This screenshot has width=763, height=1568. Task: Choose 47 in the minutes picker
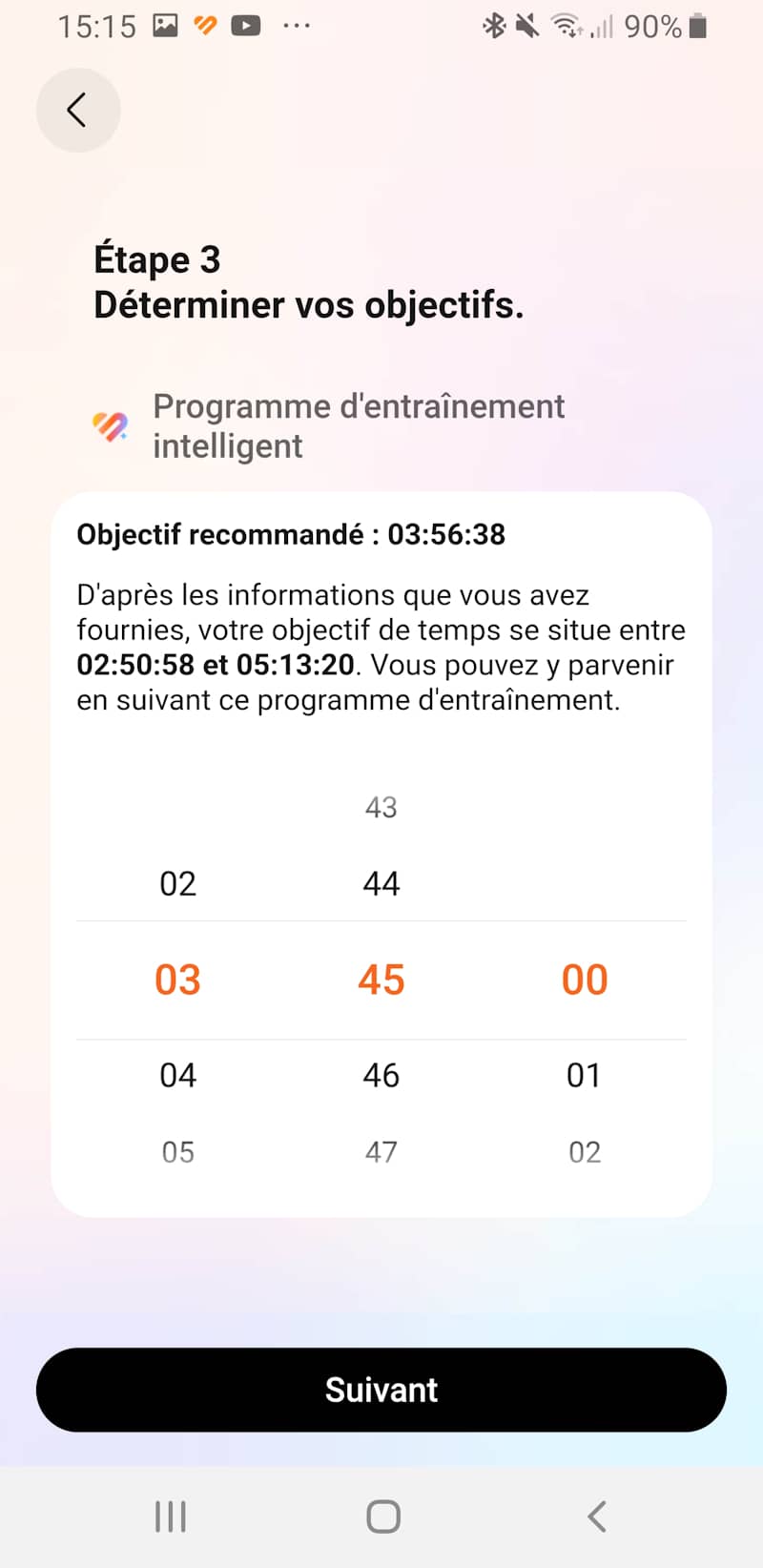[x=381, y=1152]
